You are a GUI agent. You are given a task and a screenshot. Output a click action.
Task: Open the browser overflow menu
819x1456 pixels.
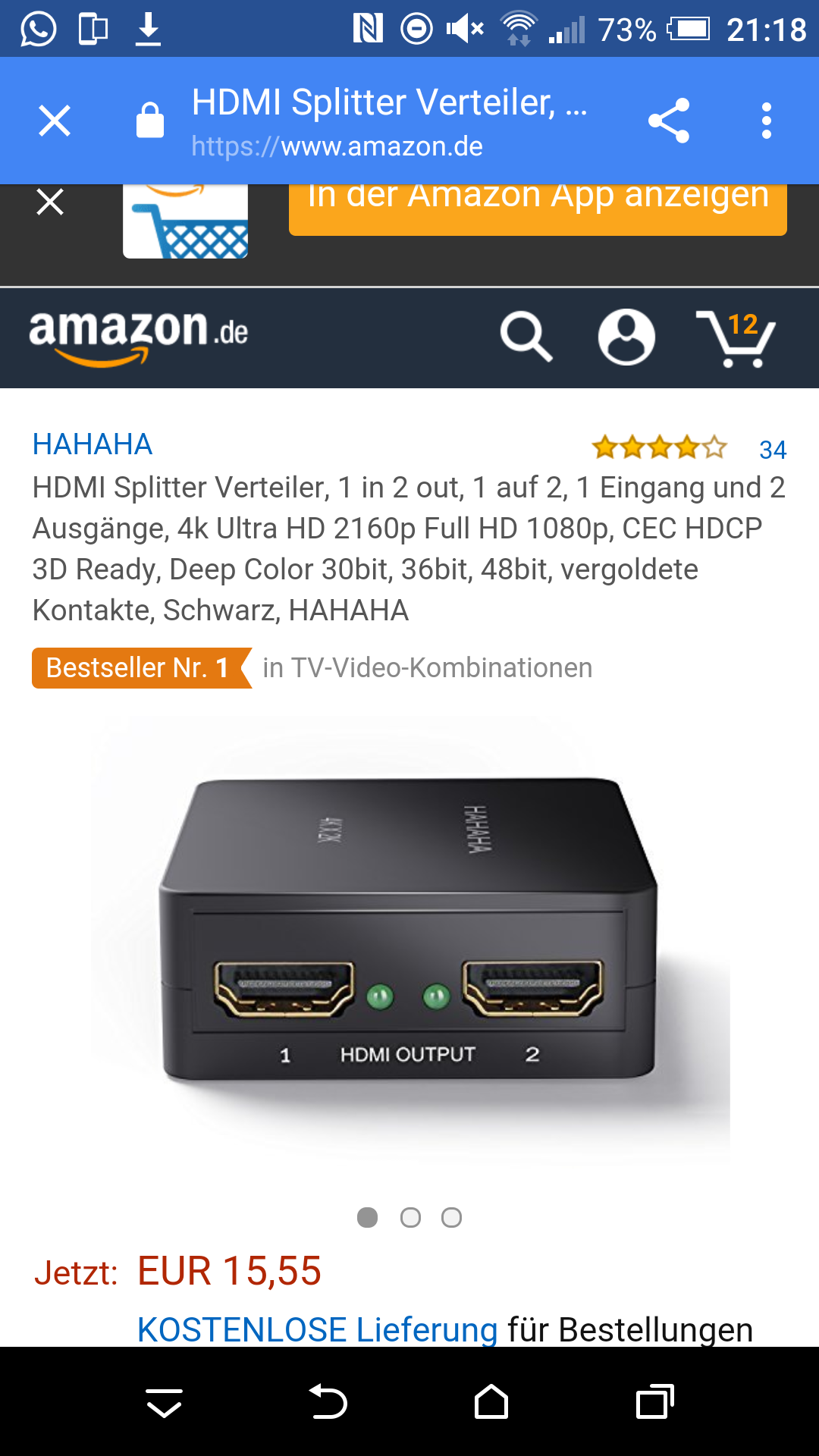pyautogui.click(x=766, y=121)
